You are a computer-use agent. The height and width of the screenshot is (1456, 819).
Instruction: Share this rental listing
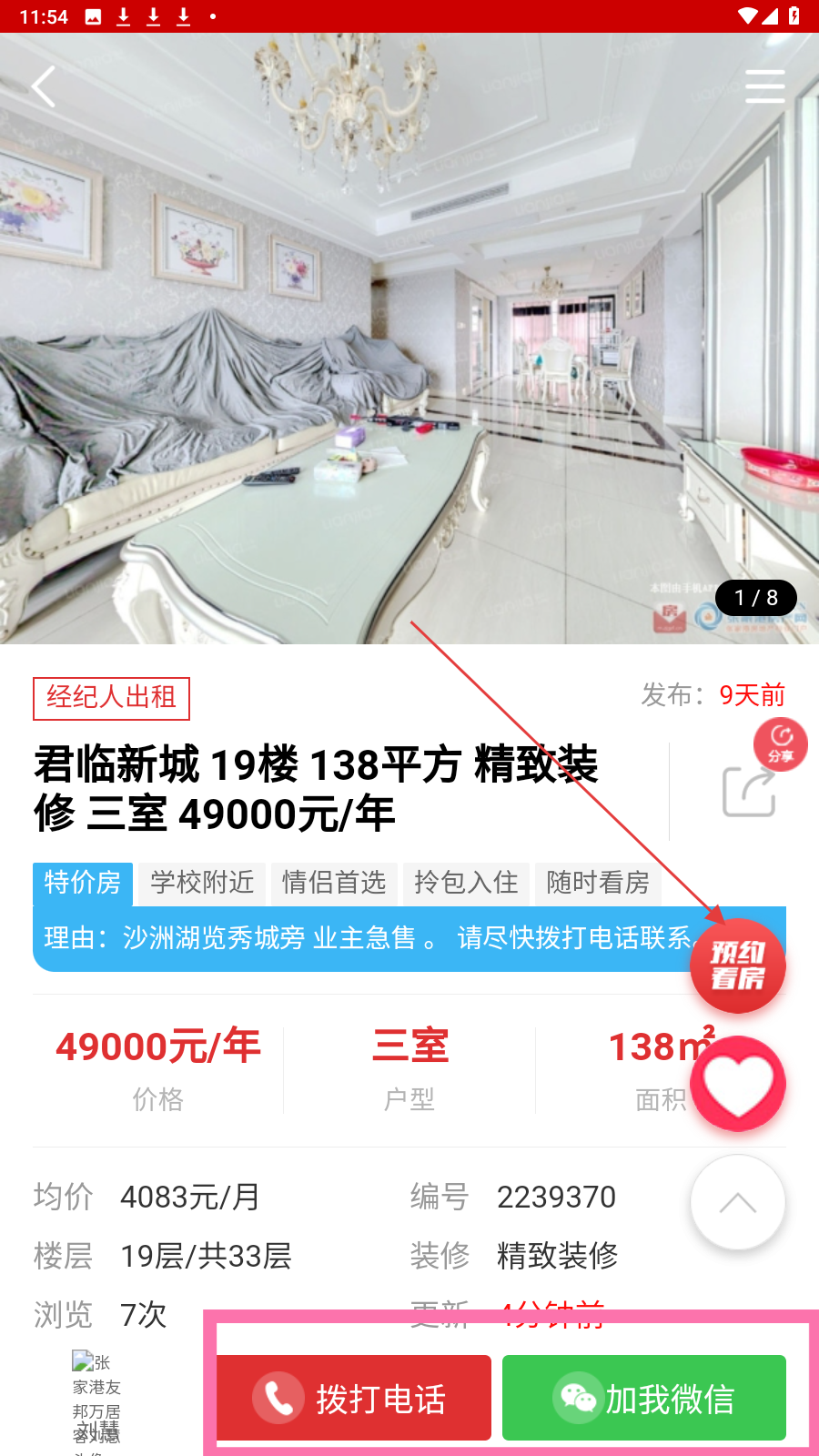coord(749,792)
